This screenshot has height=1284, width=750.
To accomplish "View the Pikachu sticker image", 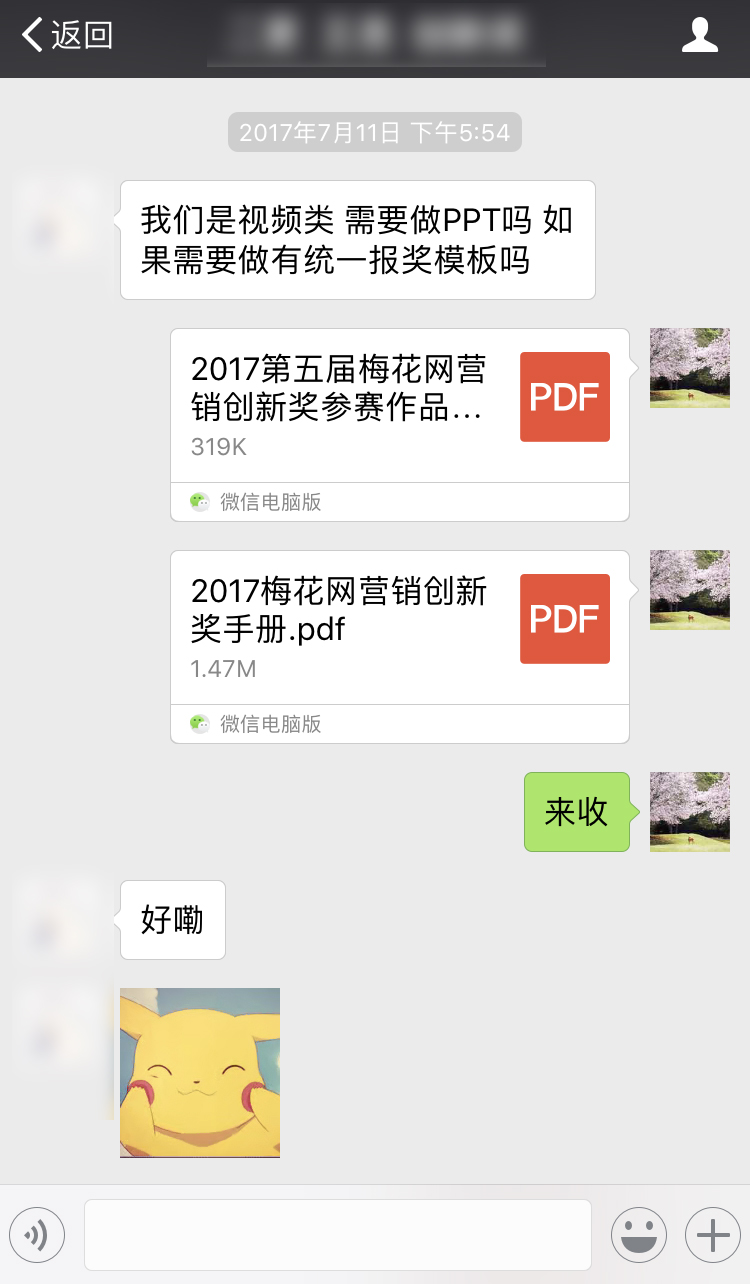I will [200, 1072].
